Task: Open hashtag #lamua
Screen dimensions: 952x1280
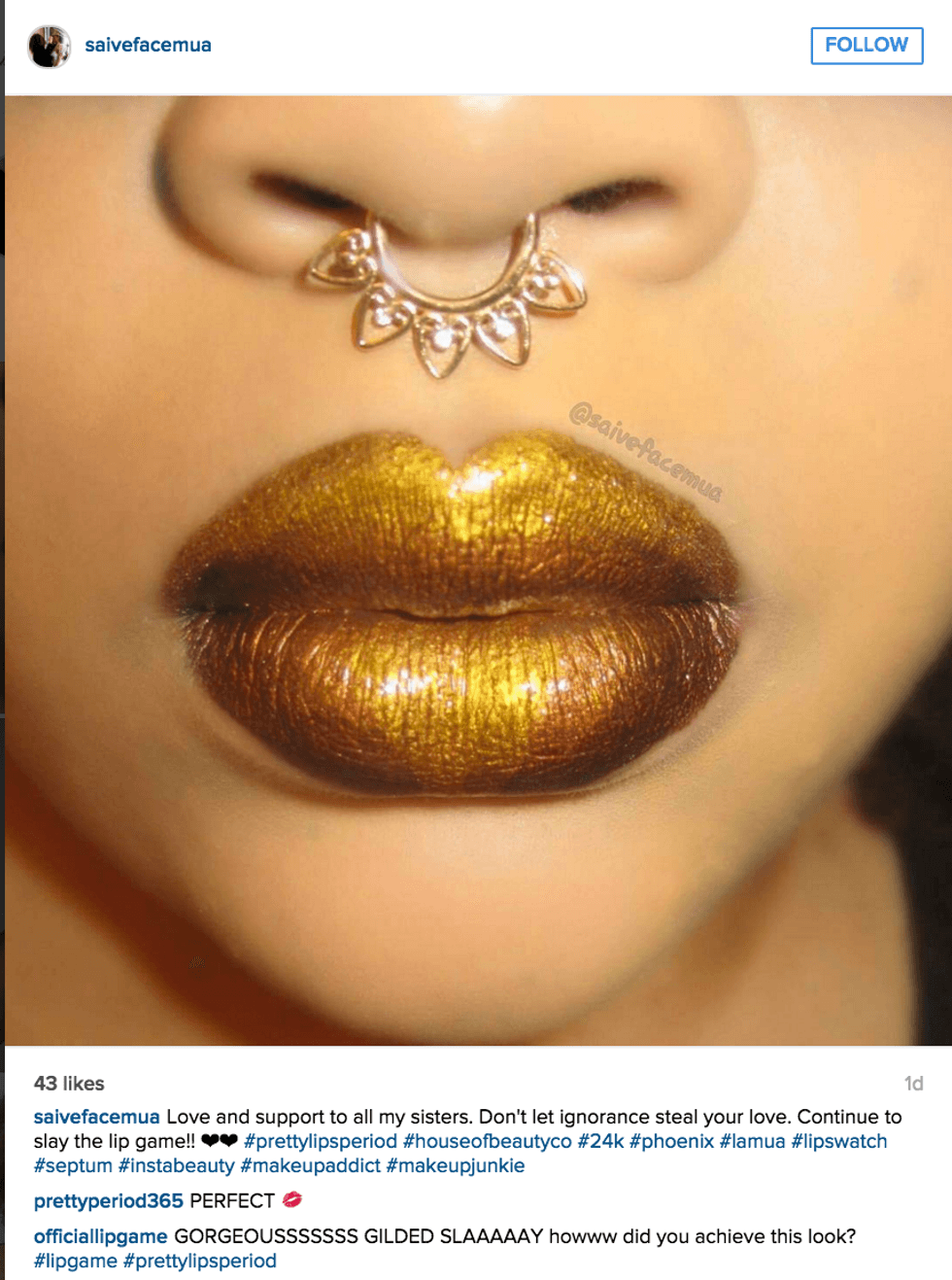Action: (x=752, y=1141)
